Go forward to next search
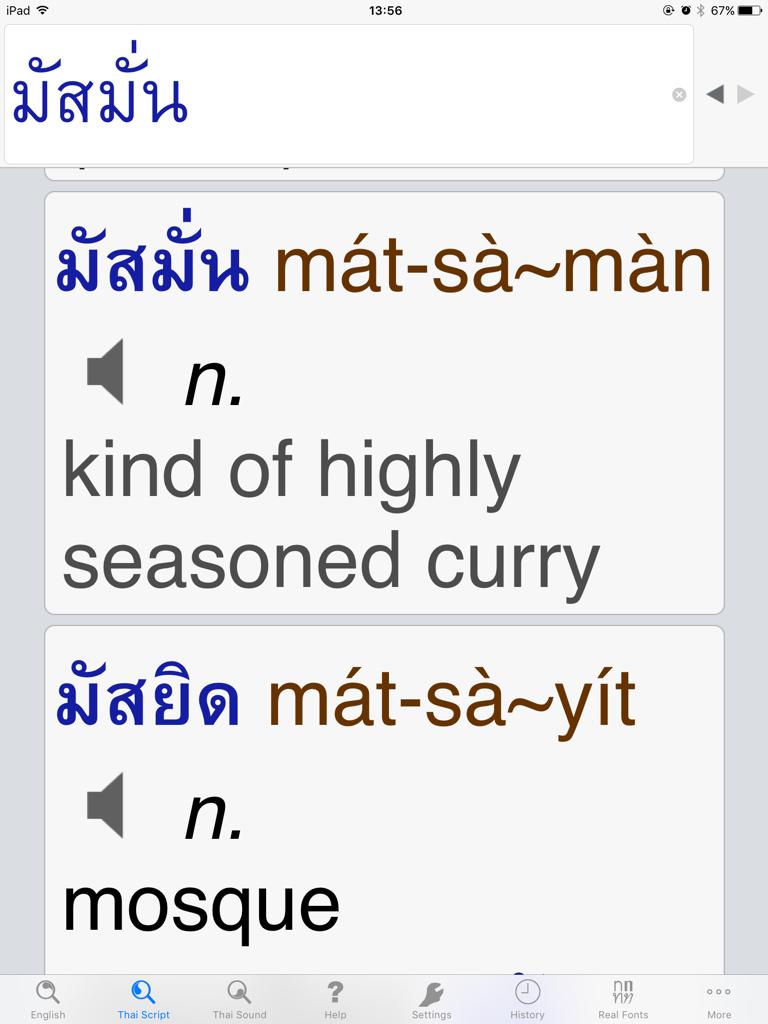The height and width of the screenshot is (1024, 768). pyautogui.click(x=745, y=94)
